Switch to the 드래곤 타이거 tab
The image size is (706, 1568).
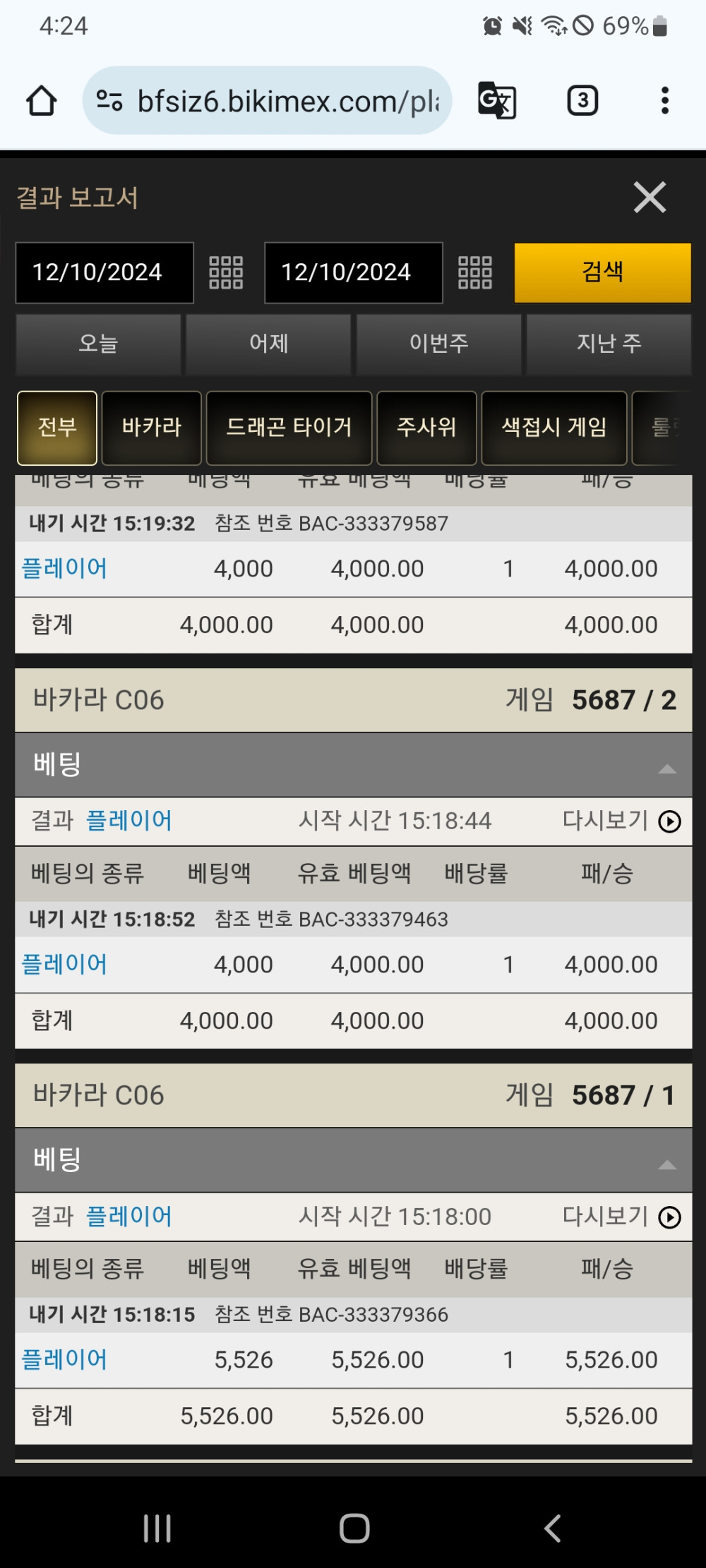(289, 428)
